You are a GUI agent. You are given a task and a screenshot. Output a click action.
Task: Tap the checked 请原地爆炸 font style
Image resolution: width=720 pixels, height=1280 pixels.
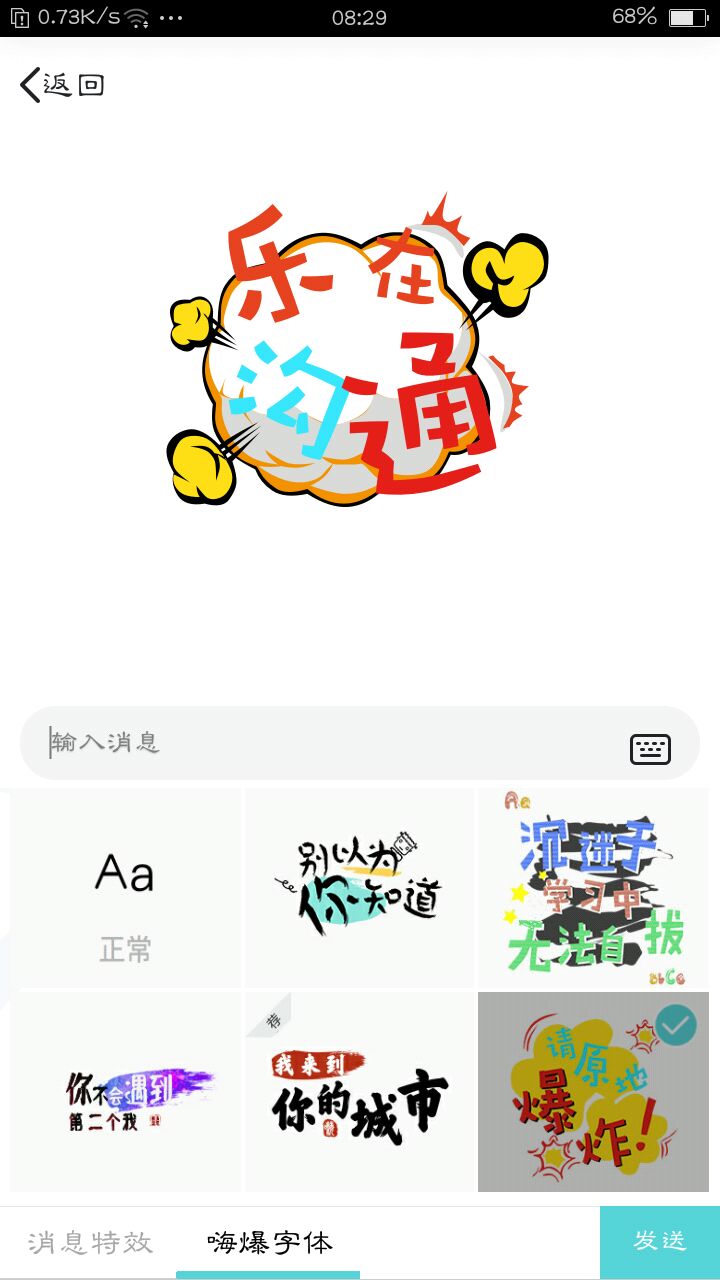tap(594, 1092)
